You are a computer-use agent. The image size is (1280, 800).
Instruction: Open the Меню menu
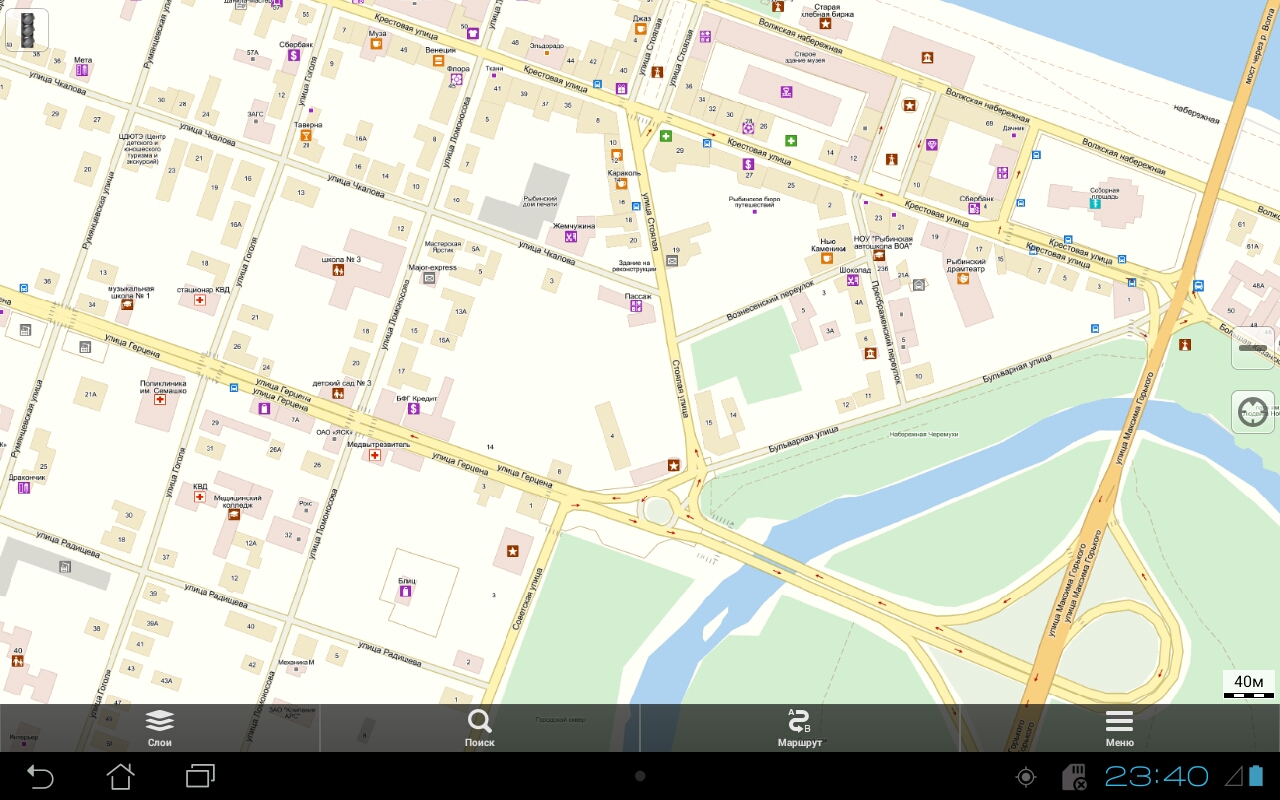[1119, 728]
